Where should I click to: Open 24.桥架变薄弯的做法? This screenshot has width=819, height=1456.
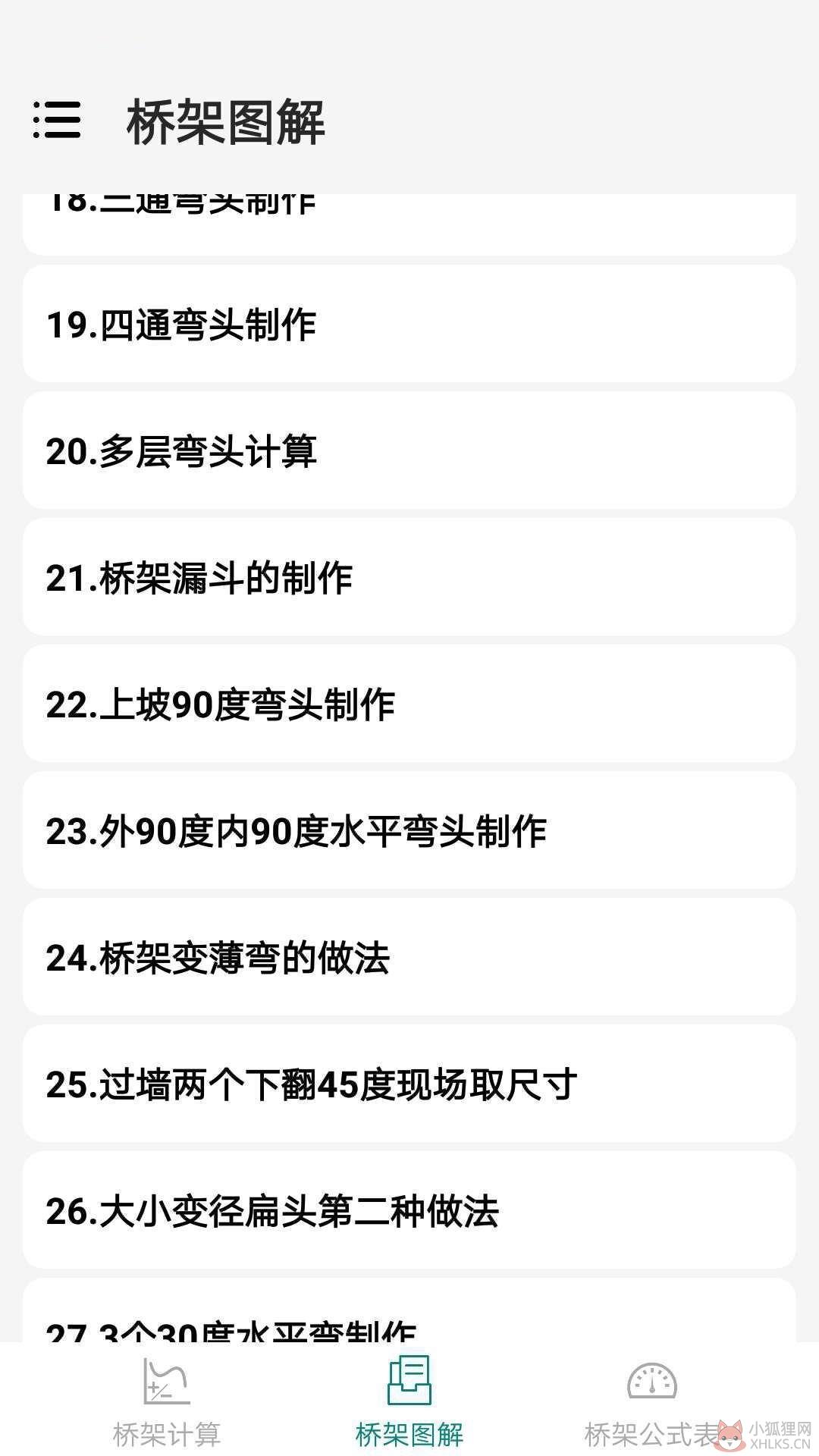409,957
